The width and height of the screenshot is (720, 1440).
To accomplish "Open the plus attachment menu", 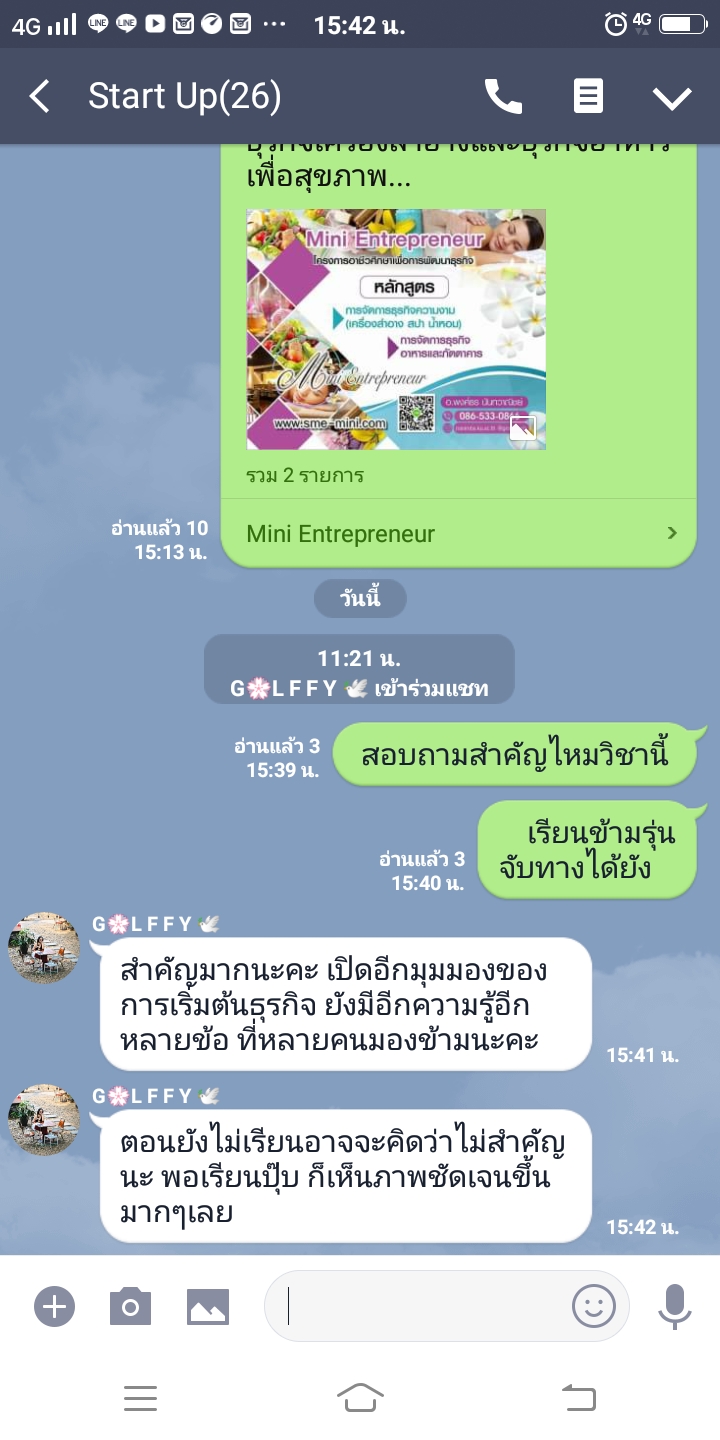I will [54, 1306].
